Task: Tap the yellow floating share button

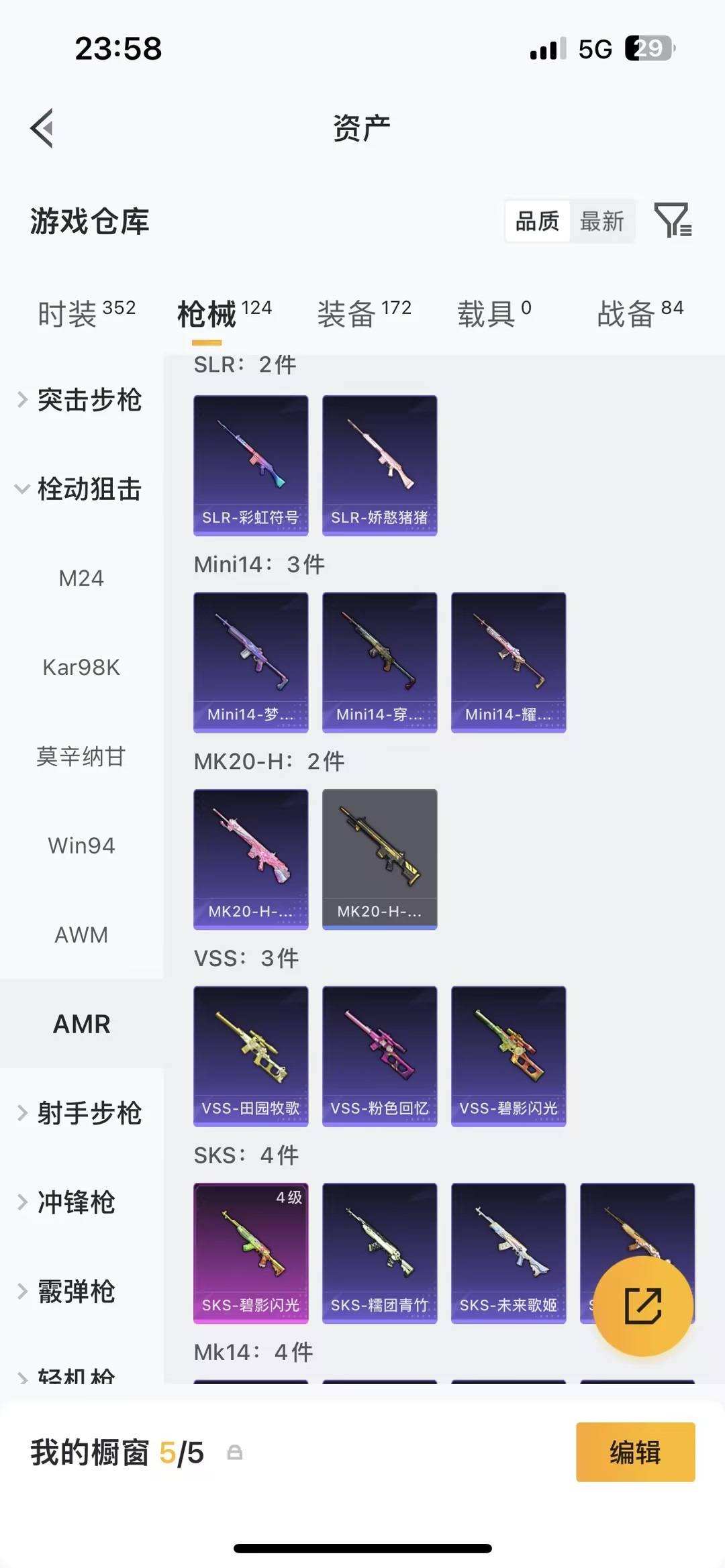Action: (642, 1306)
